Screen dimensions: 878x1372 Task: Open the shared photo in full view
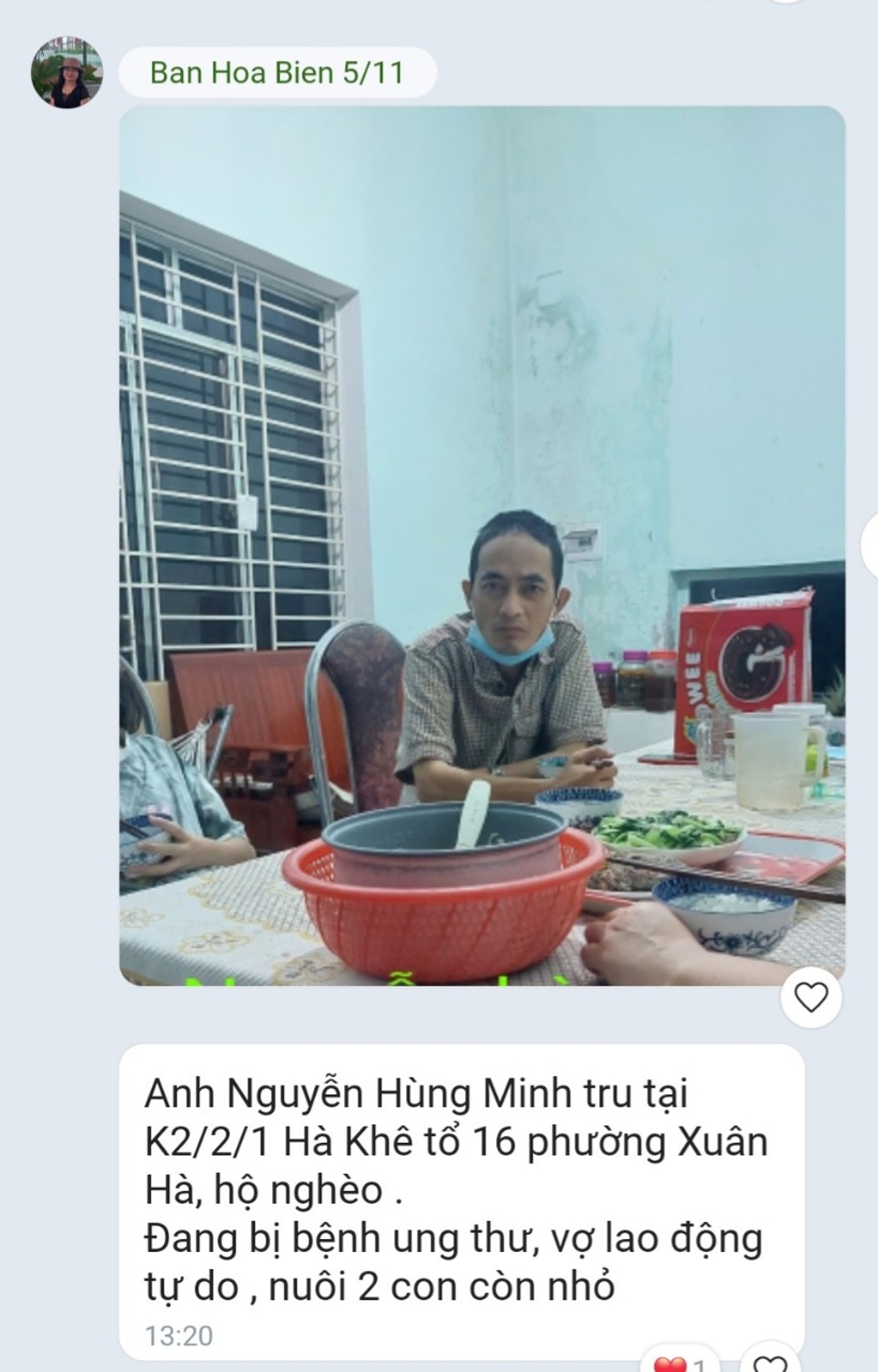481,545
